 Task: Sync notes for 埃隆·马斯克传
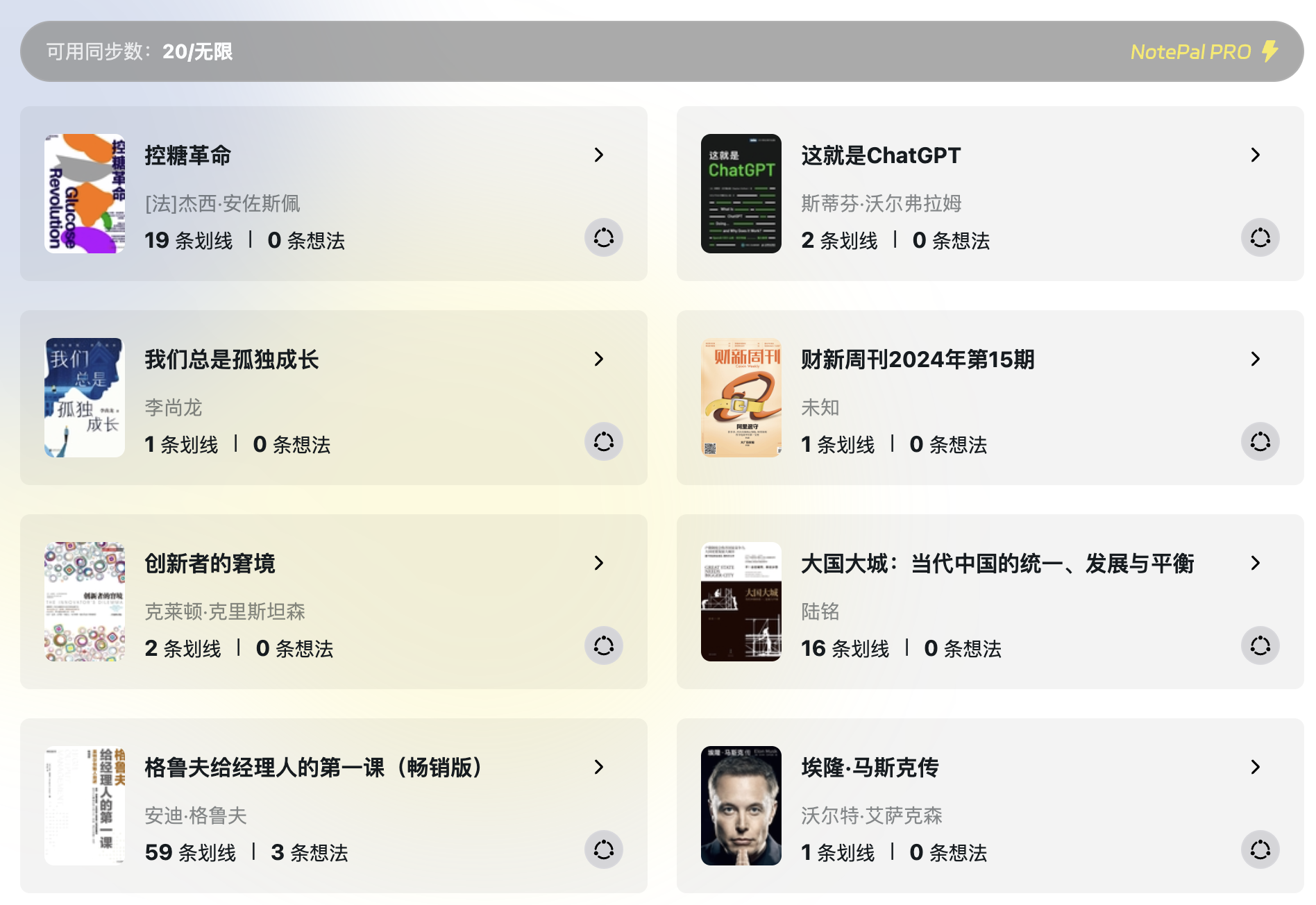pos(1260,850)
